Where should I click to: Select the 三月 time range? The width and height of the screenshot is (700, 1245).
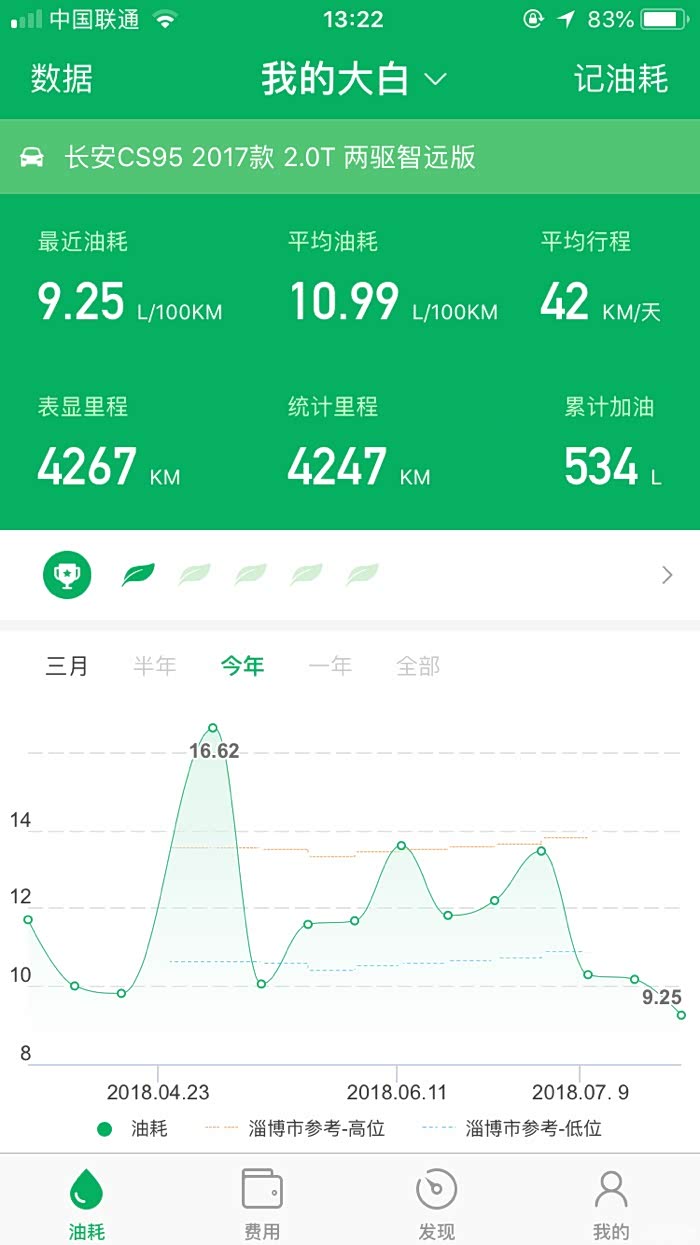67,666
